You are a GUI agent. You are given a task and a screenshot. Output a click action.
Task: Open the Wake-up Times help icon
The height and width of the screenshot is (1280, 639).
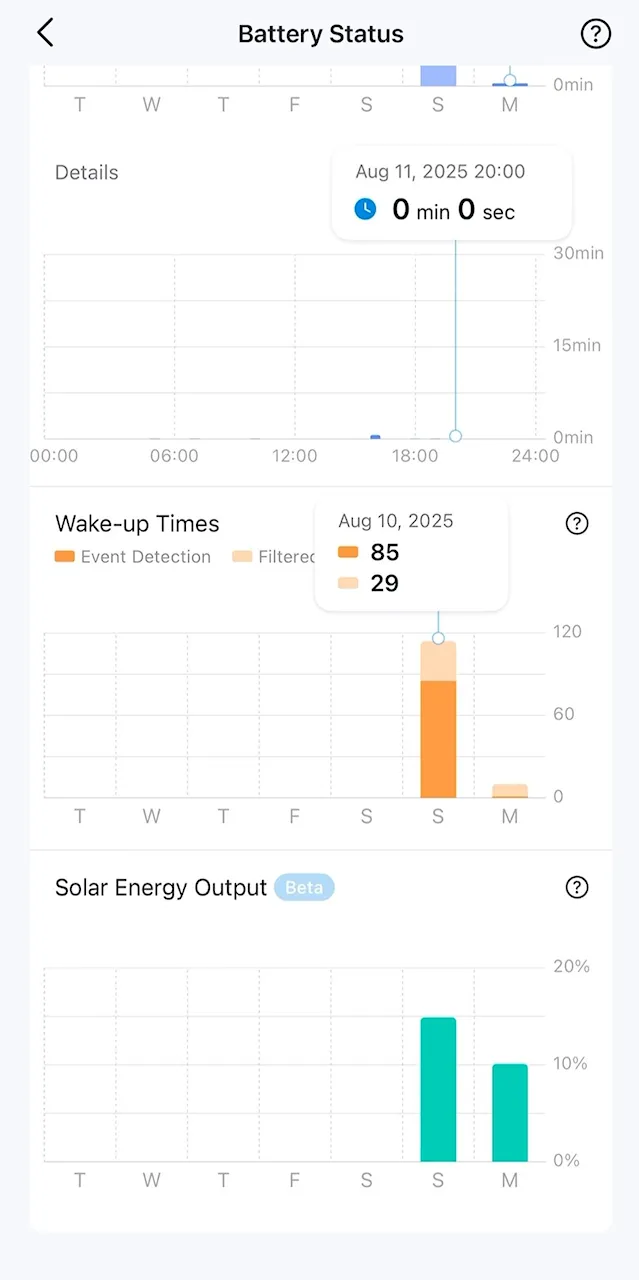[577, 523]
